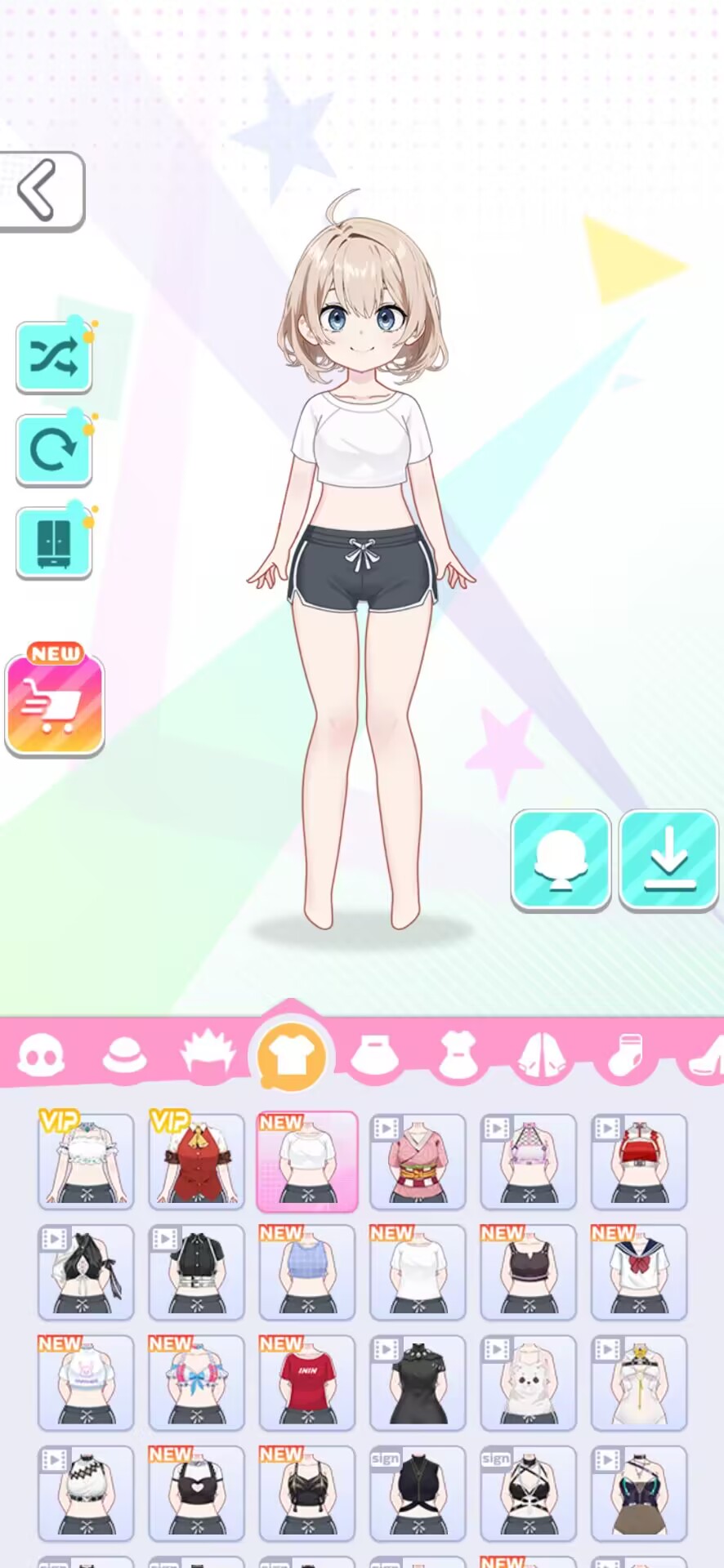This screenshot has width=724, height=1568.
Task: Switch to the dress category tab
Action: 458,1056
